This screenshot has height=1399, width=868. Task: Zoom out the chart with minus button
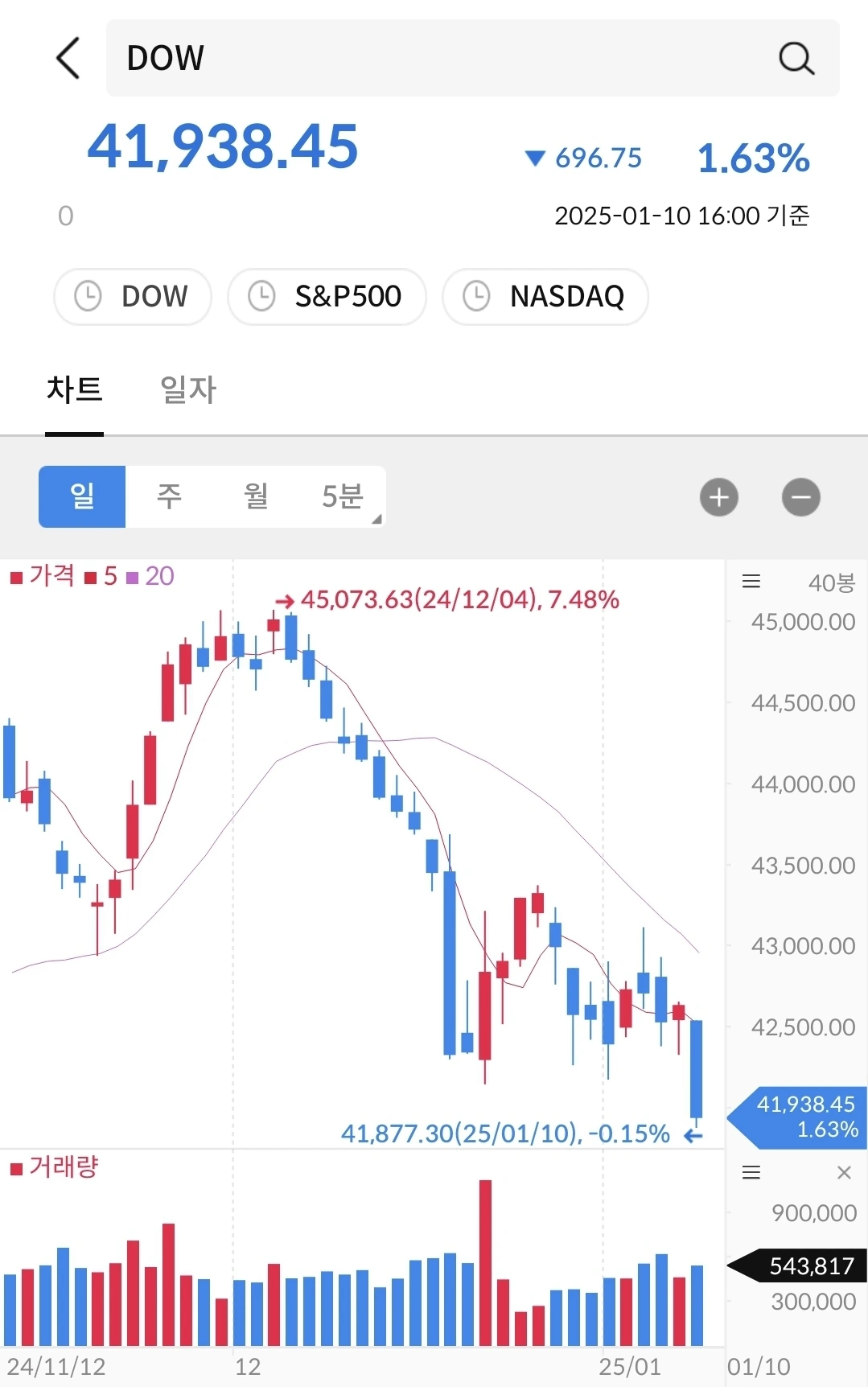coord(801,497)
